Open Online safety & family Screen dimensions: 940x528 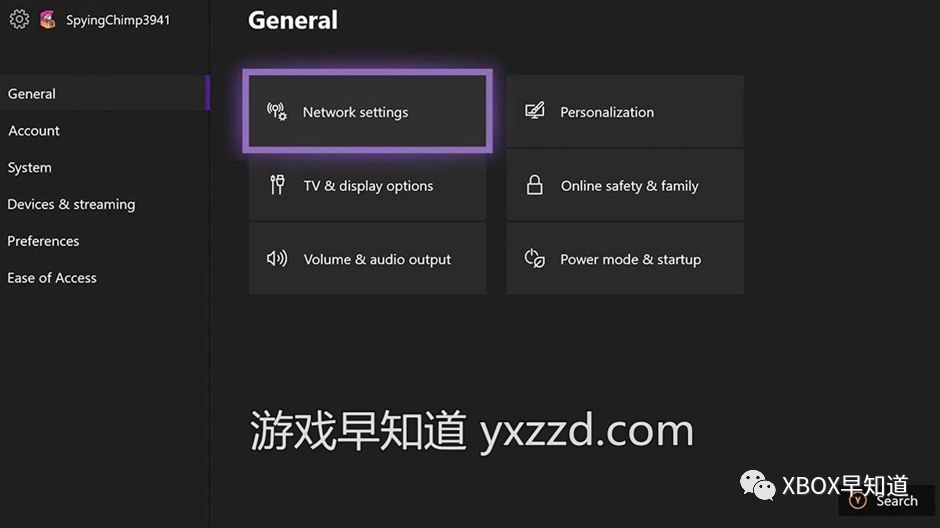pos(624,186)
